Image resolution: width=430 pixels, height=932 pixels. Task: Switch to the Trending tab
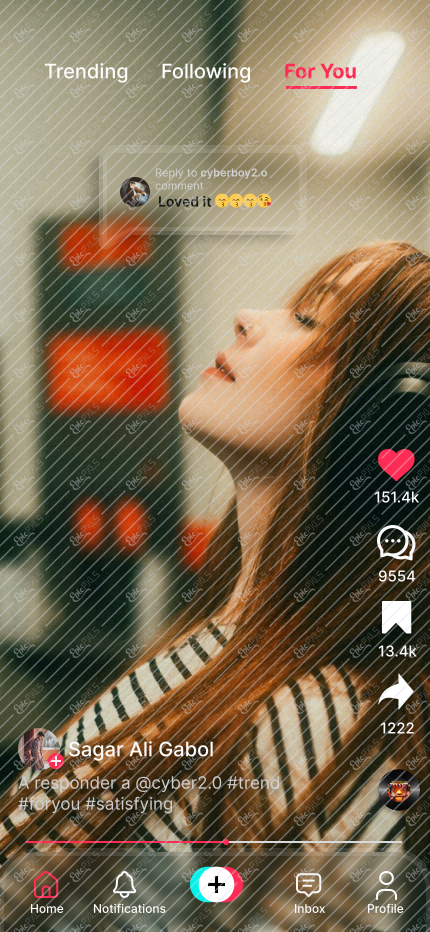tap(87, 71)
